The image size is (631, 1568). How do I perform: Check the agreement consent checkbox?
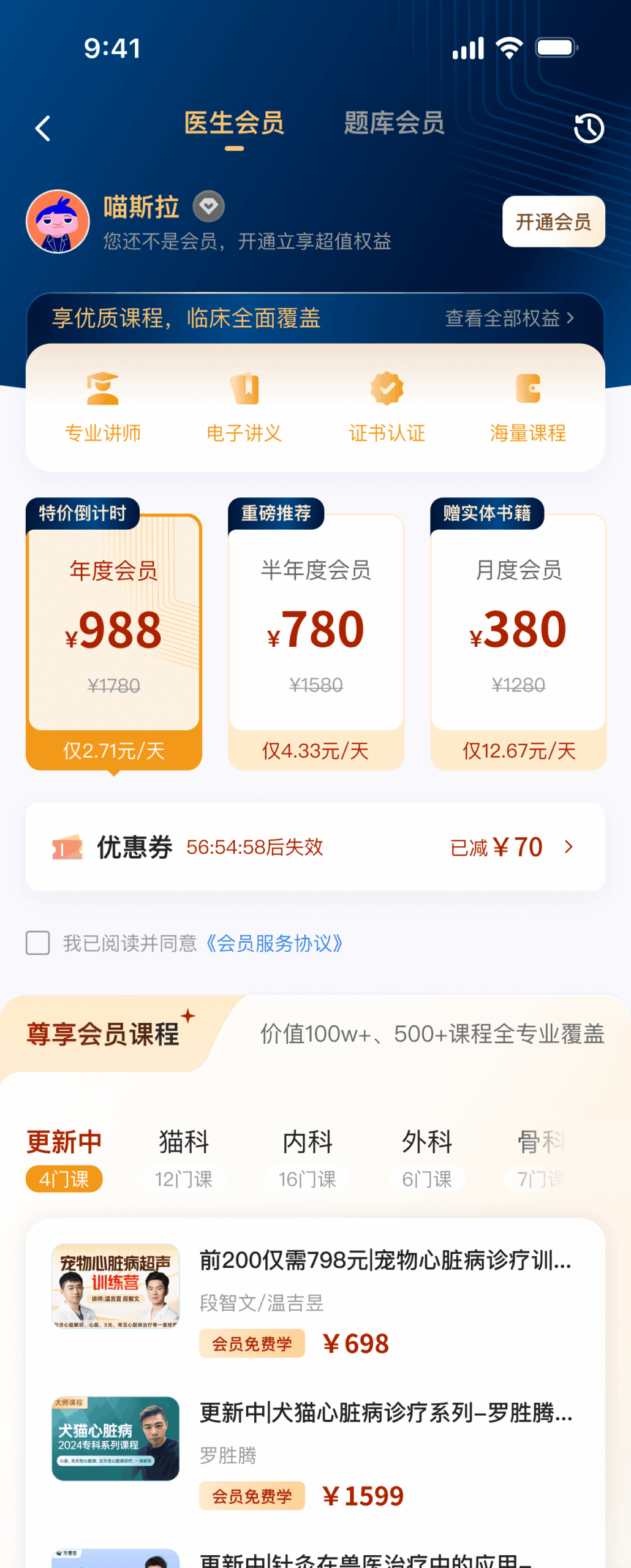(x=38, y=943)
